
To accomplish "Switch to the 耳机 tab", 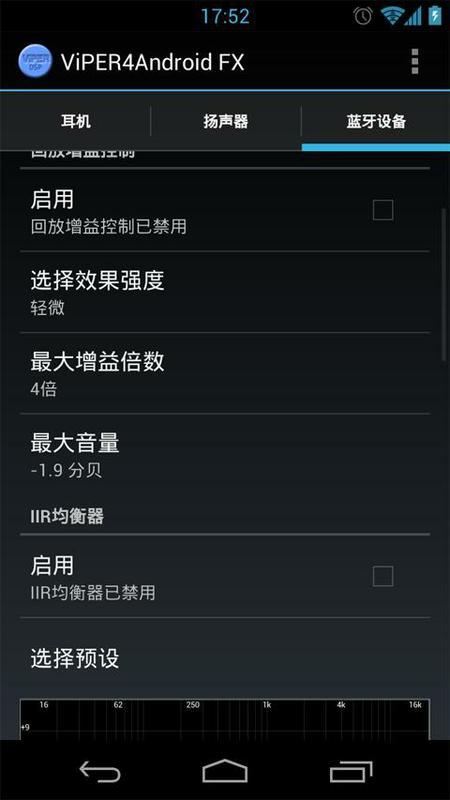I will pyautogui.click(x=76, y=121).
